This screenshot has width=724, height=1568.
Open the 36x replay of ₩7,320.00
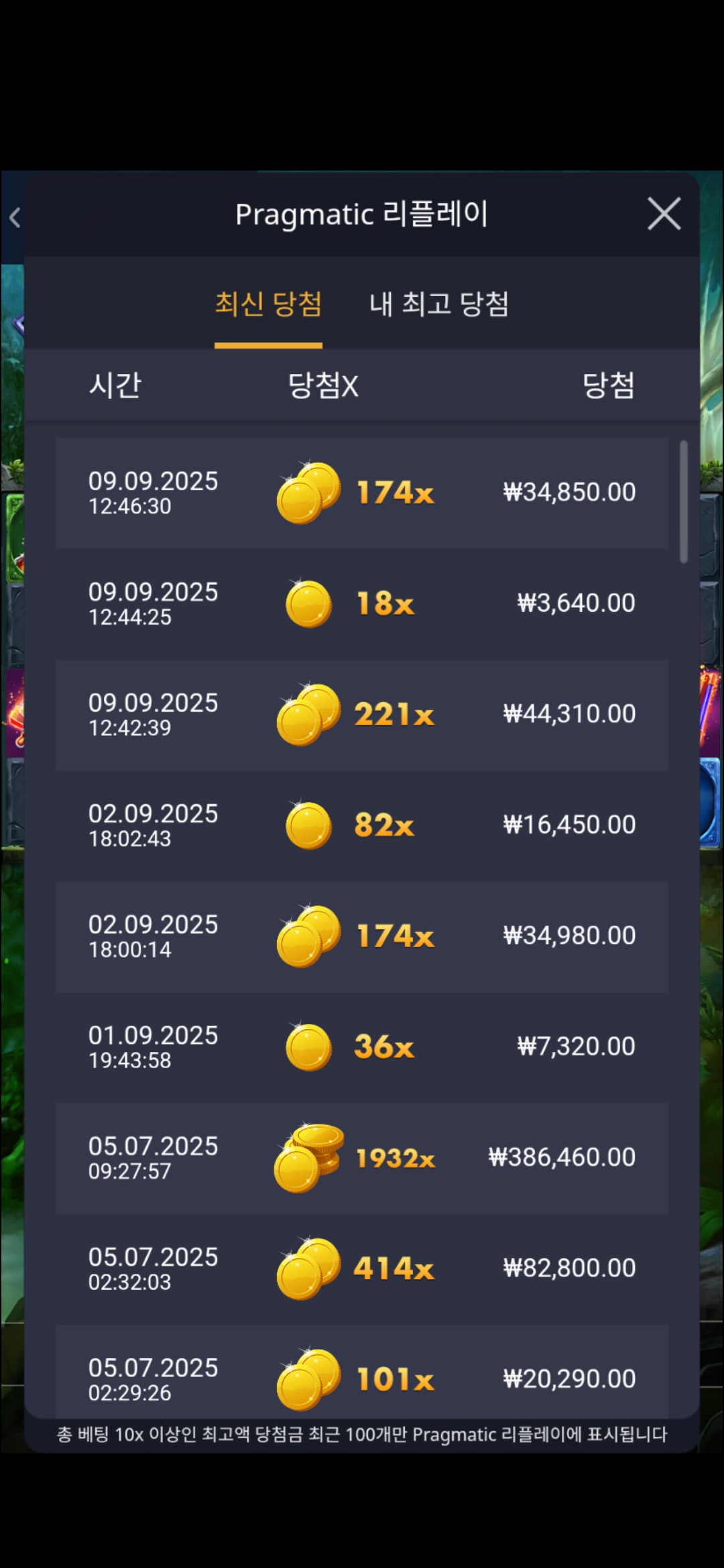click(361, 1047)
